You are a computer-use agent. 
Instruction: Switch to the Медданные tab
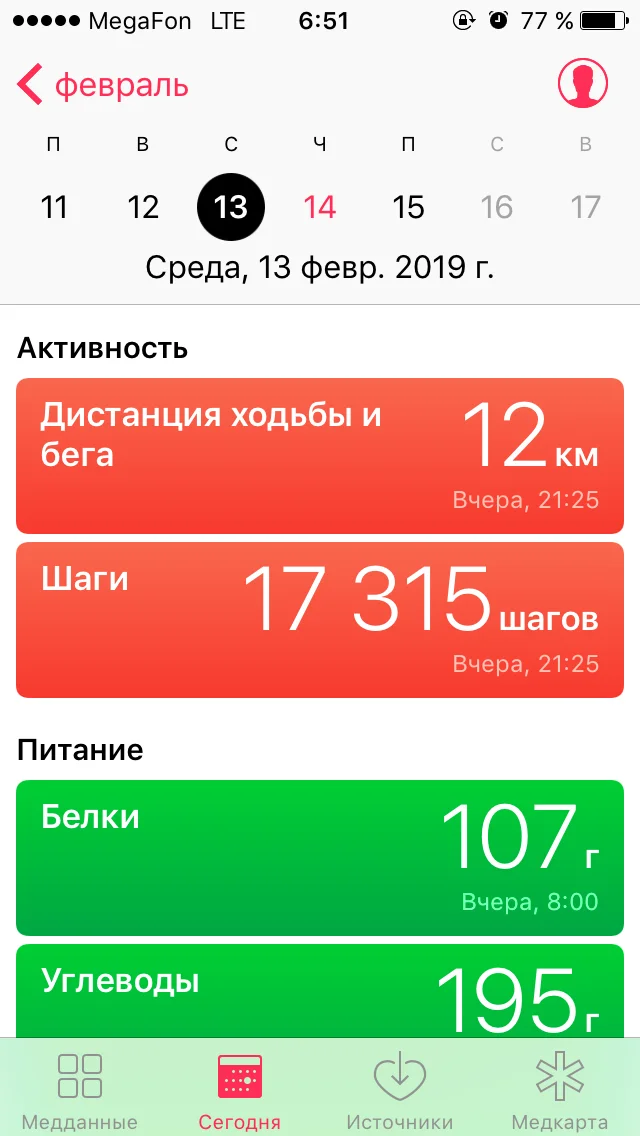tap(80, 1090)
